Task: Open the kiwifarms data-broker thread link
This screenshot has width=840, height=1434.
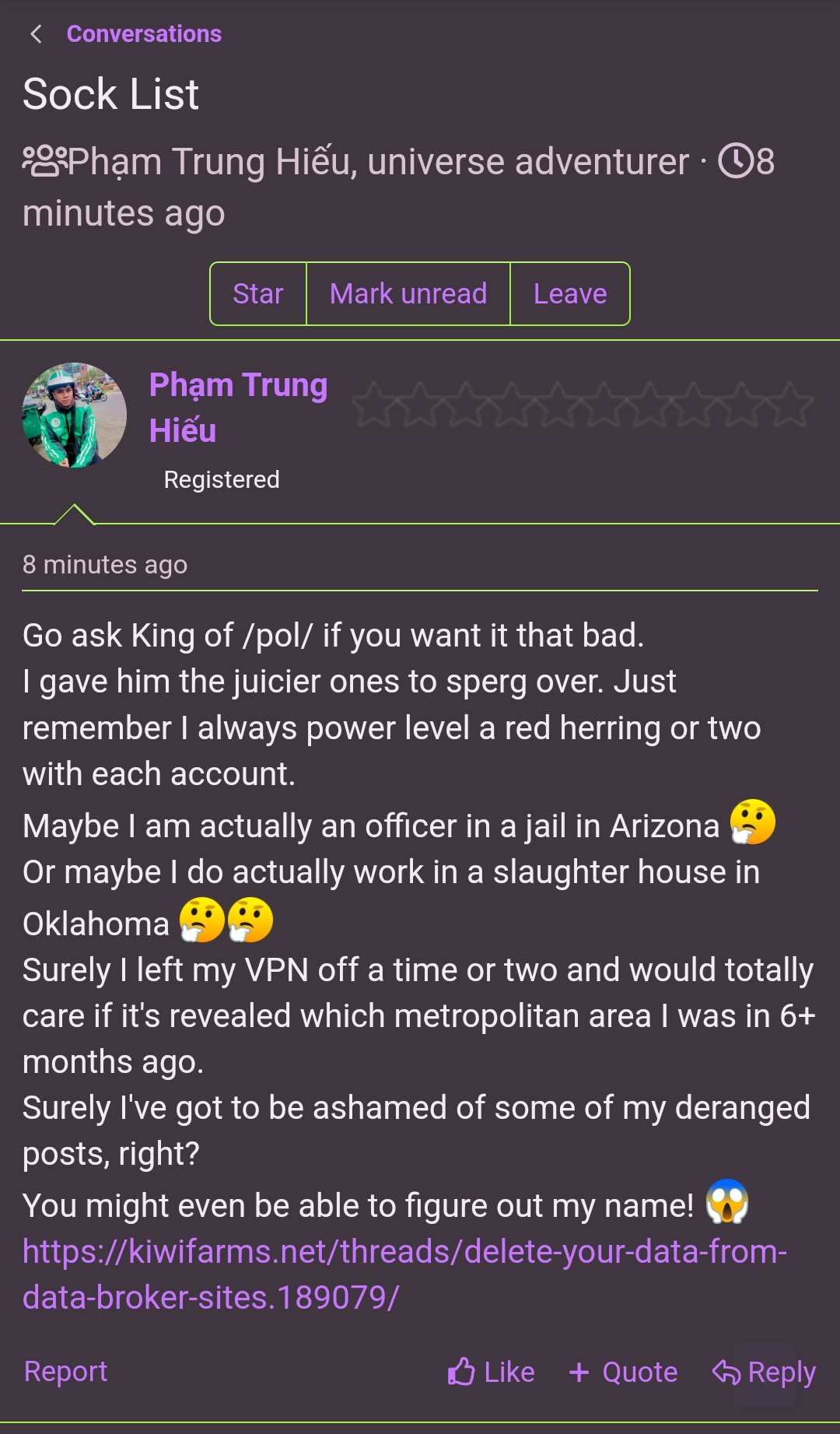Action: 404,1274
